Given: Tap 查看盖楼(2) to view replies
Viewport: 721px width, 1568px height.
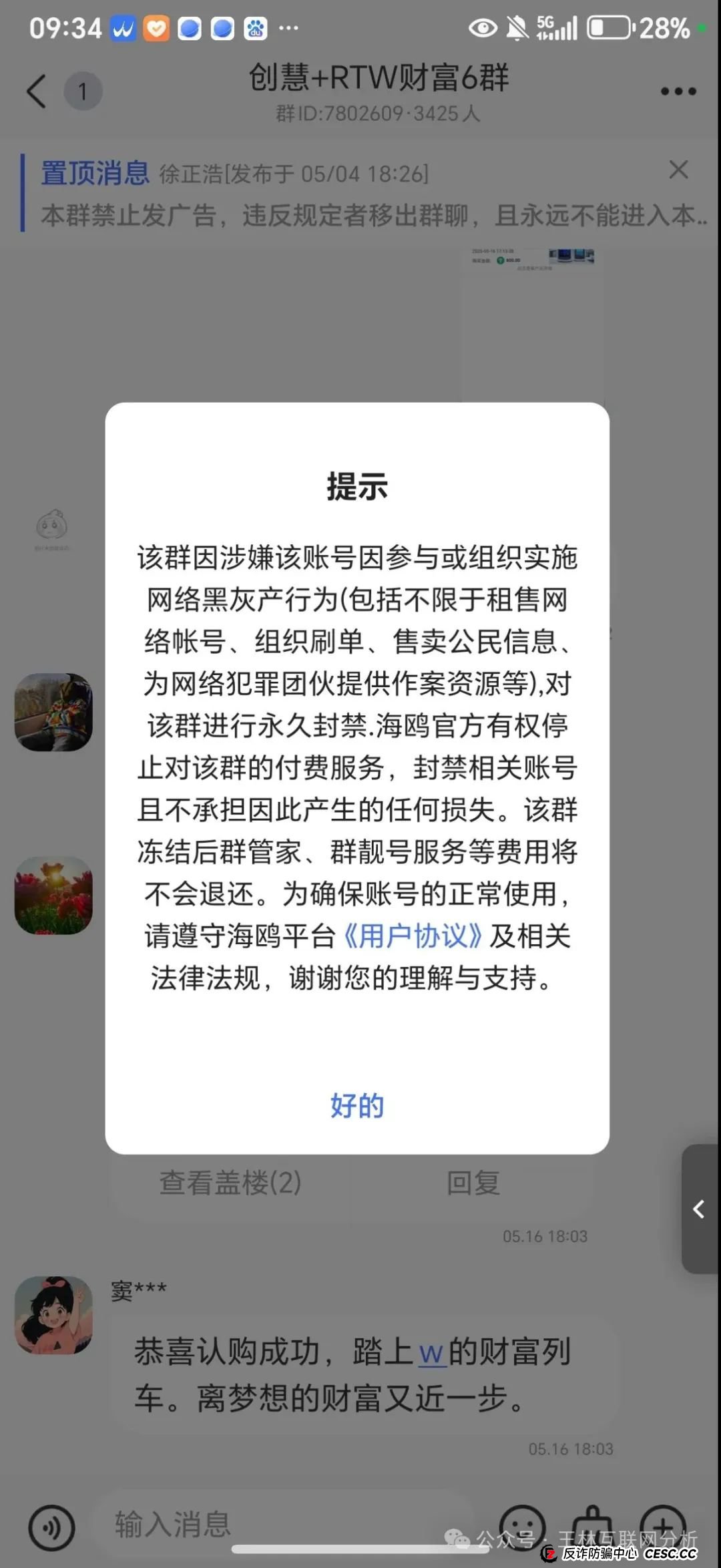Looking at the screenshot, I should click(230, 1183).
